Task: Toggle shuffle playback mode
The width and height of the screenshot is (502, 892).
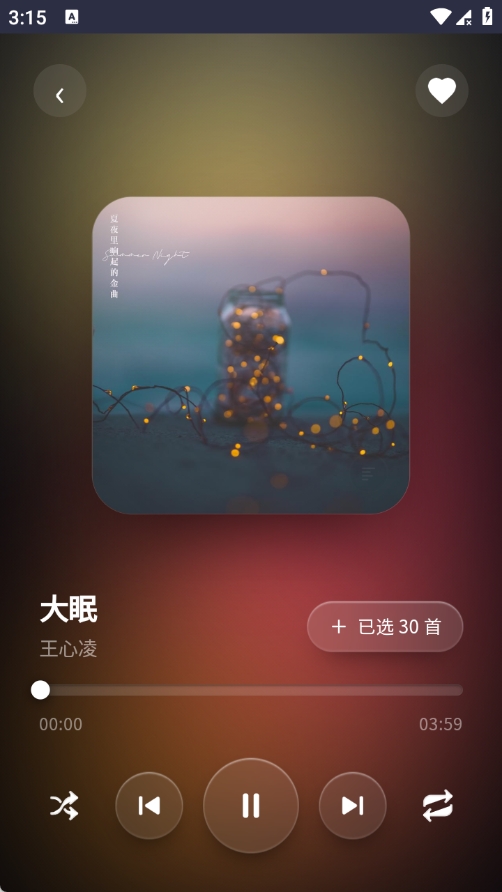Action: [x=64, y=806]
